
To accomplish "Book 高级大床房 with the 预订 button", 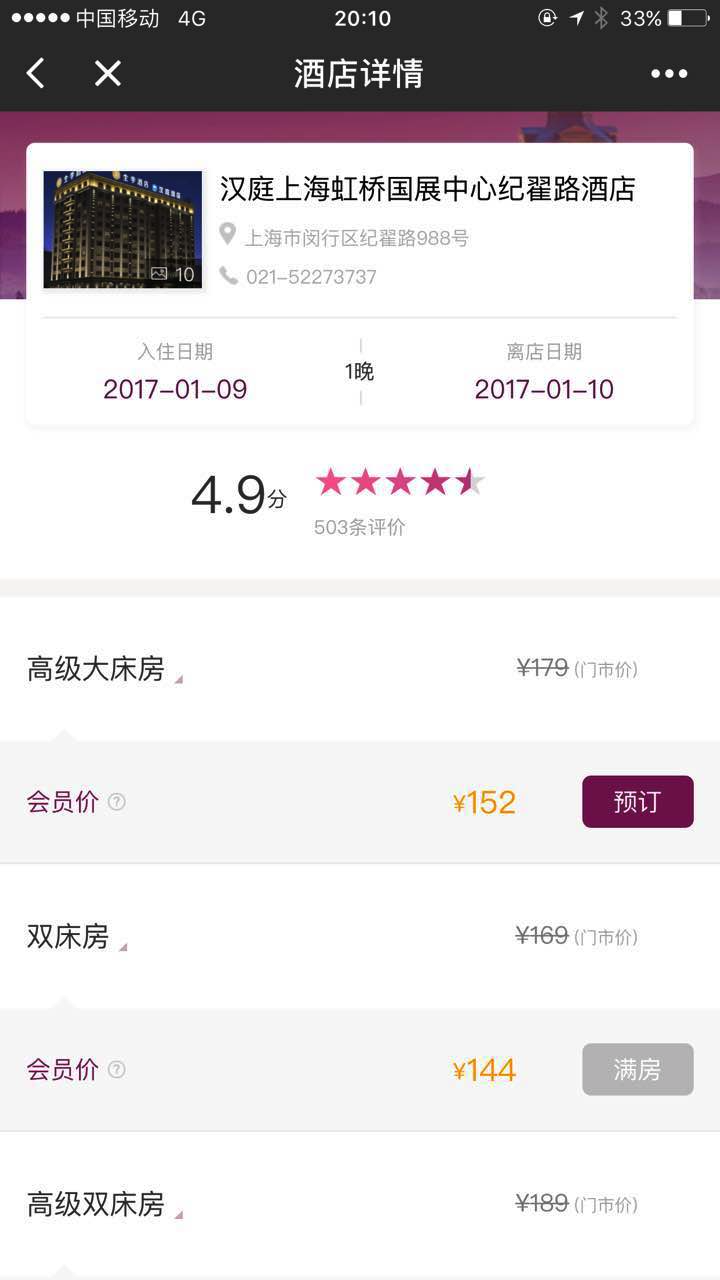I will point(637,802).
